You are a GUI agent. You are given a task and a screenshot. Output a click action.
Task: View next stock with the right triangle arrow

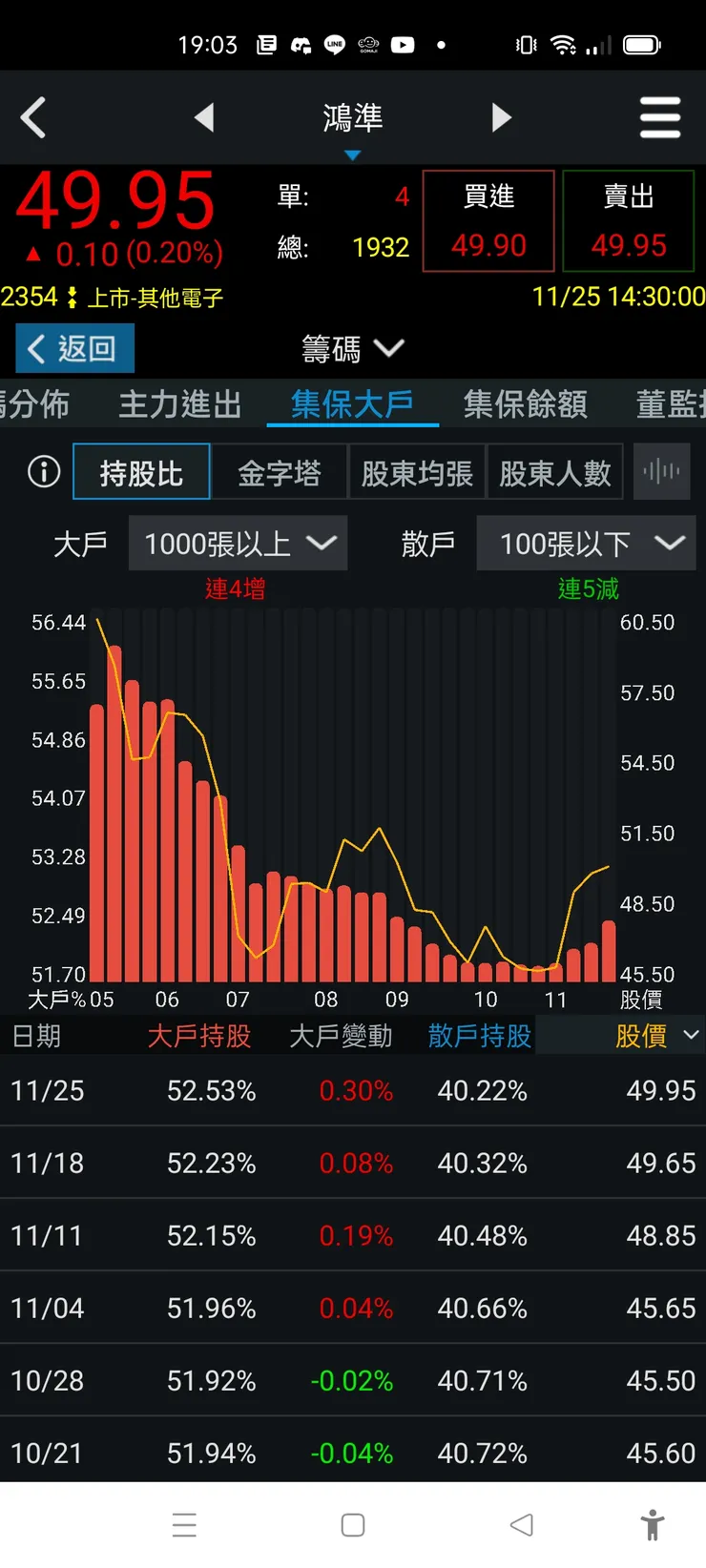tap(503, 116)
